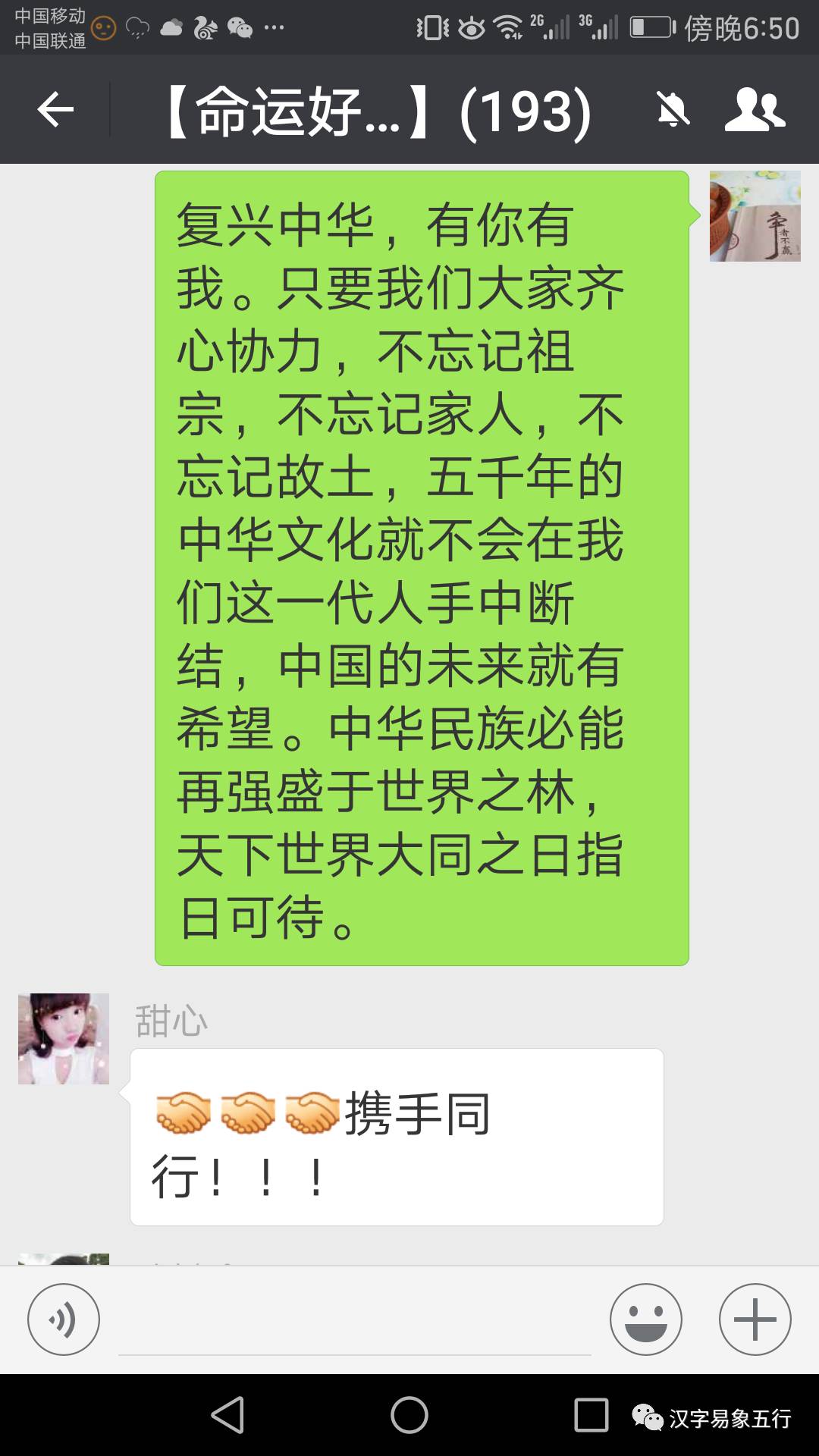819x1456 pixels.
Task: Open the emoji sticker panel
Action: (645, 1319)
